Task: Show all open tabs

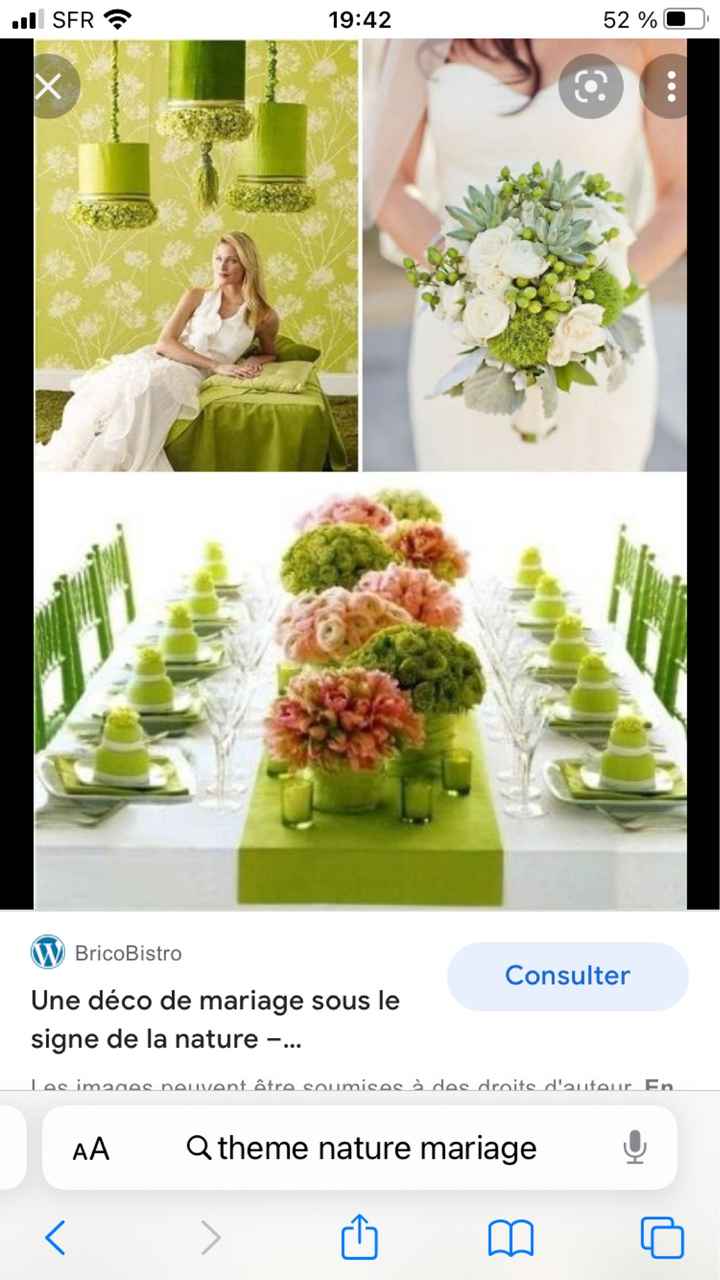Action: point(661,1238)
